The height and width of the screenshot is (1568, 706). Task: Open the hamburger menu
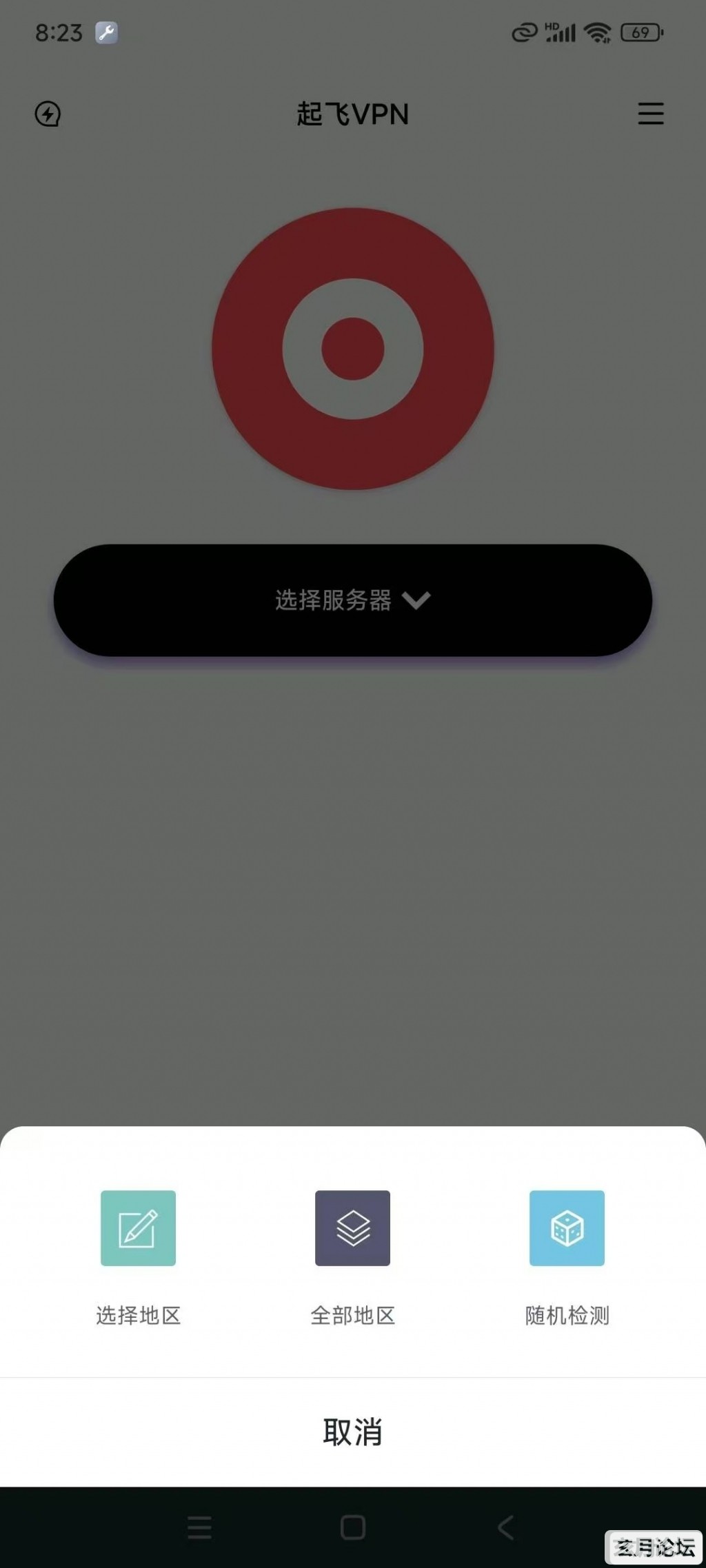pyautogui.click(x=650, y=114)
